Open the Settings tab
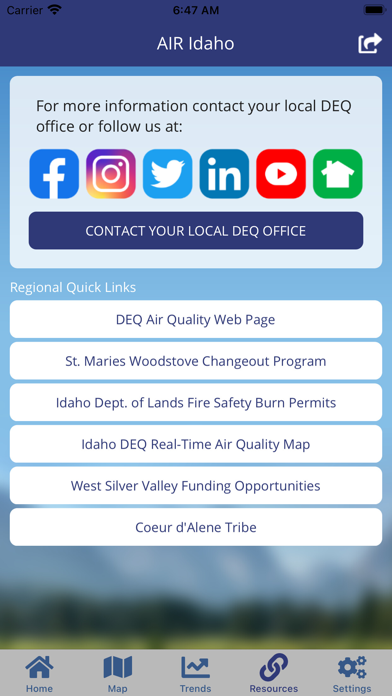392x696 pixels. click(352, 673)
